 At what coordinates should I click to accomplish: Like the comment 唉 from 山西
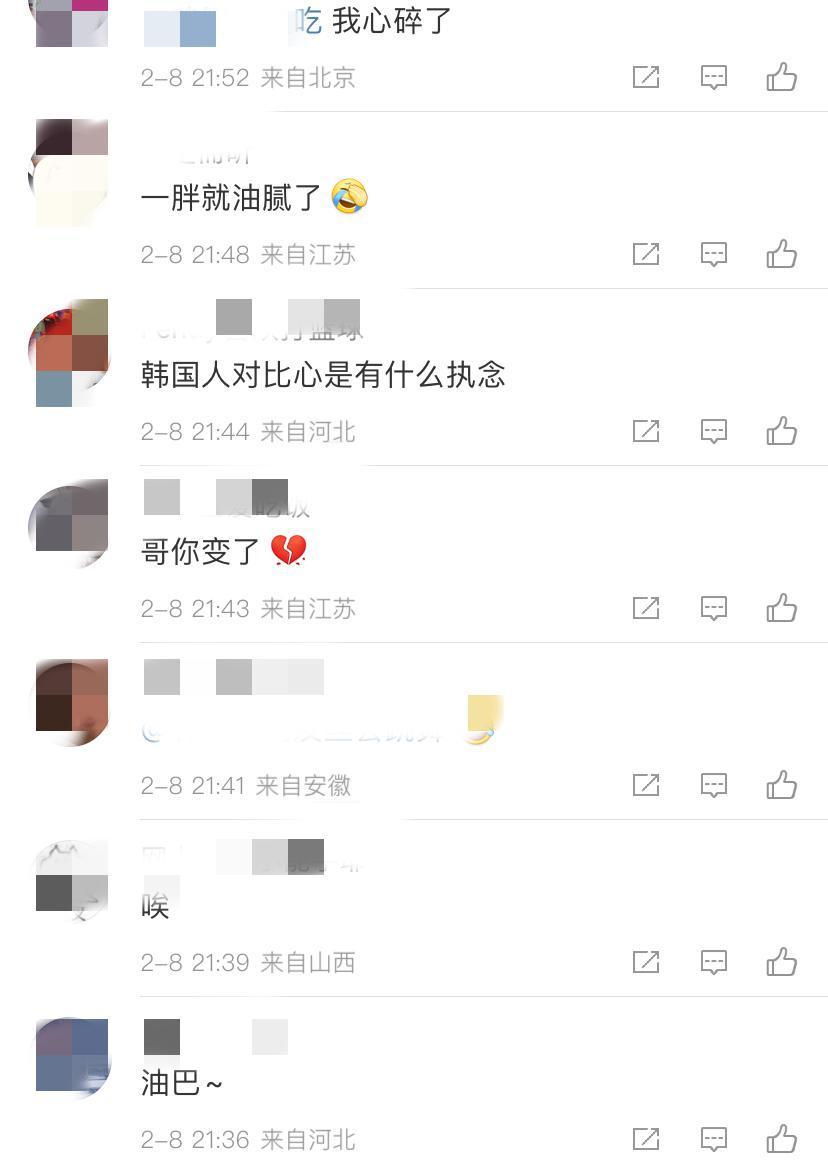(781, 962)
